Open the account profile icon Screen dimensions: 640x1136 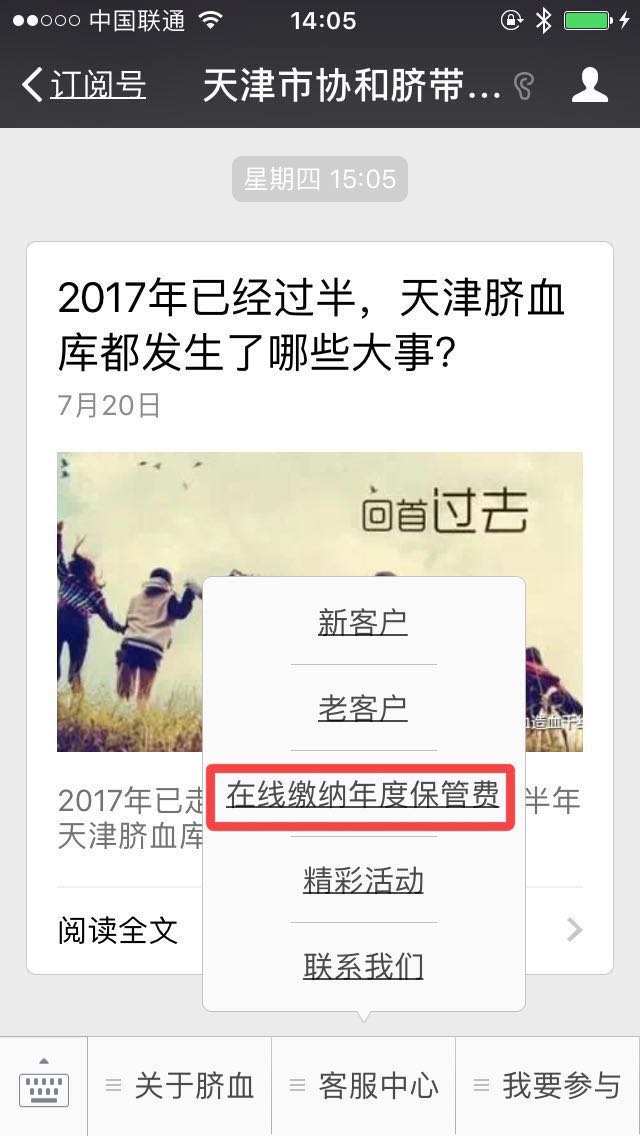pyautogui.click(x=590, y=85)
